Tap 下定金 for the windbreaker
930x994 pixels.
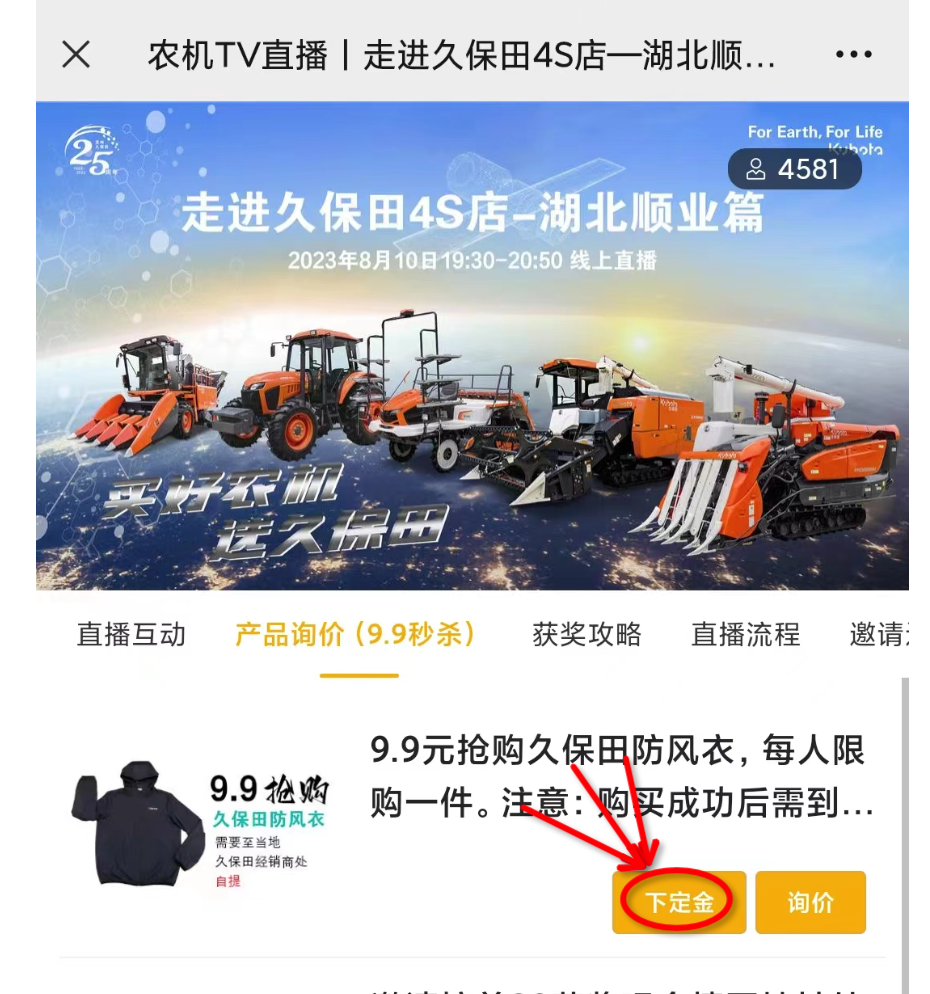(x=679, y=902)
